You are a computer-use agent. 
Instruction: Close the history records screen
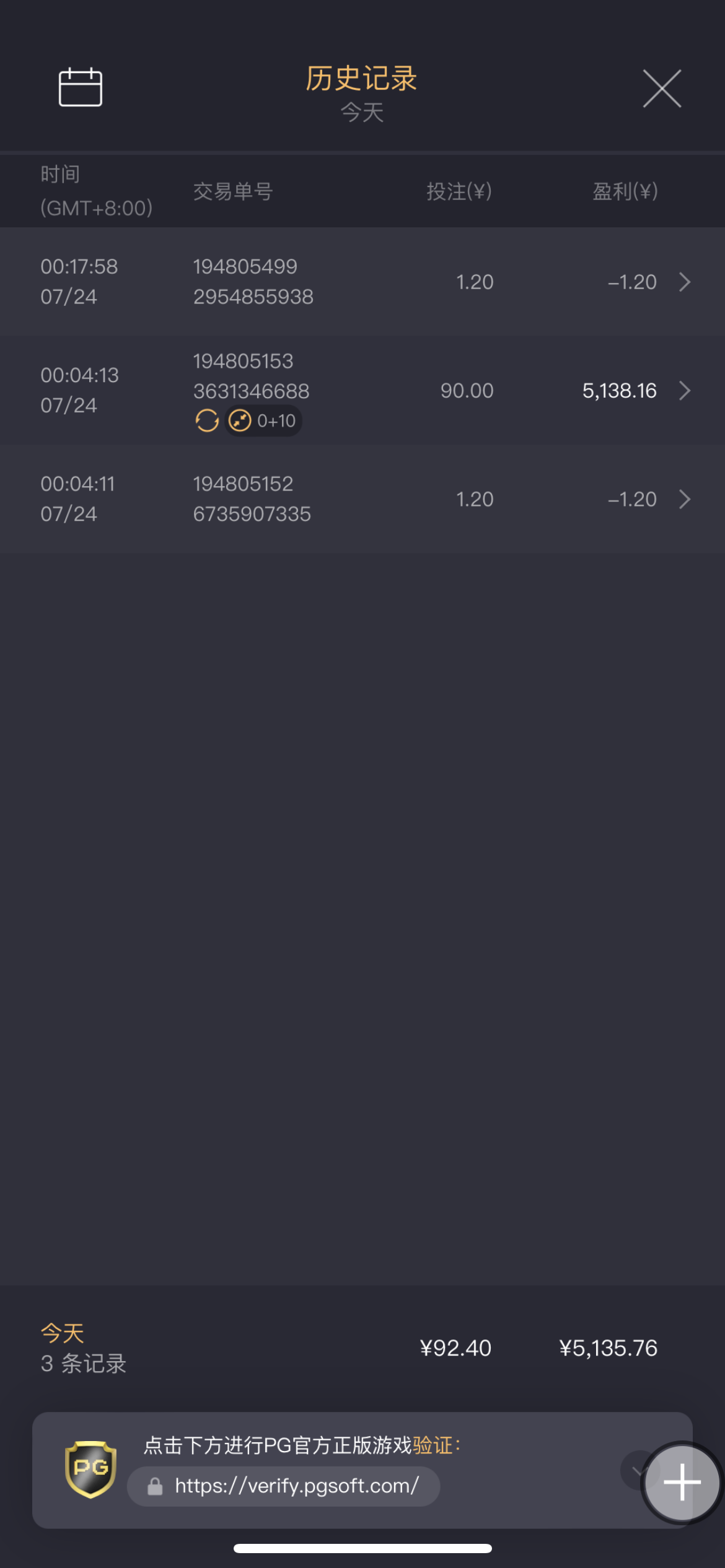point(661,89)
